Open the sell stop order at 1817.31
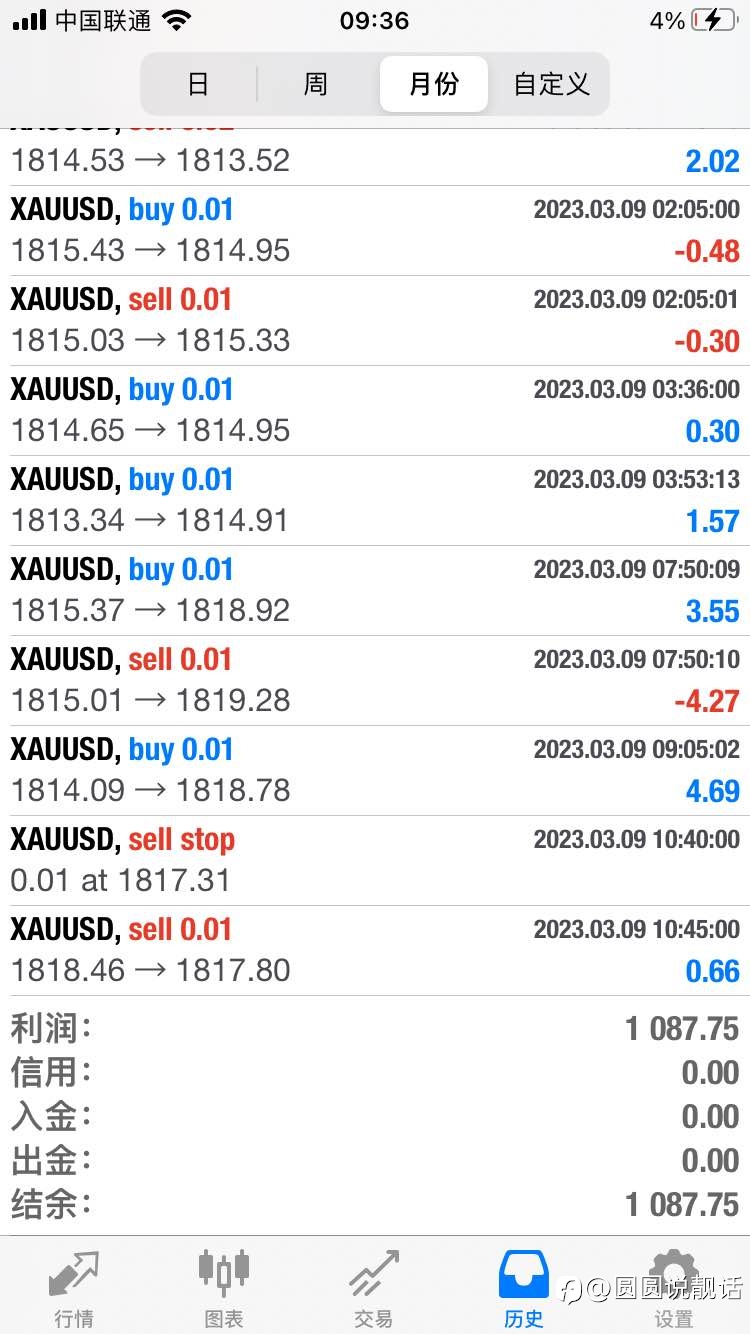This screenshot has height=1334, width=750. 375,861
